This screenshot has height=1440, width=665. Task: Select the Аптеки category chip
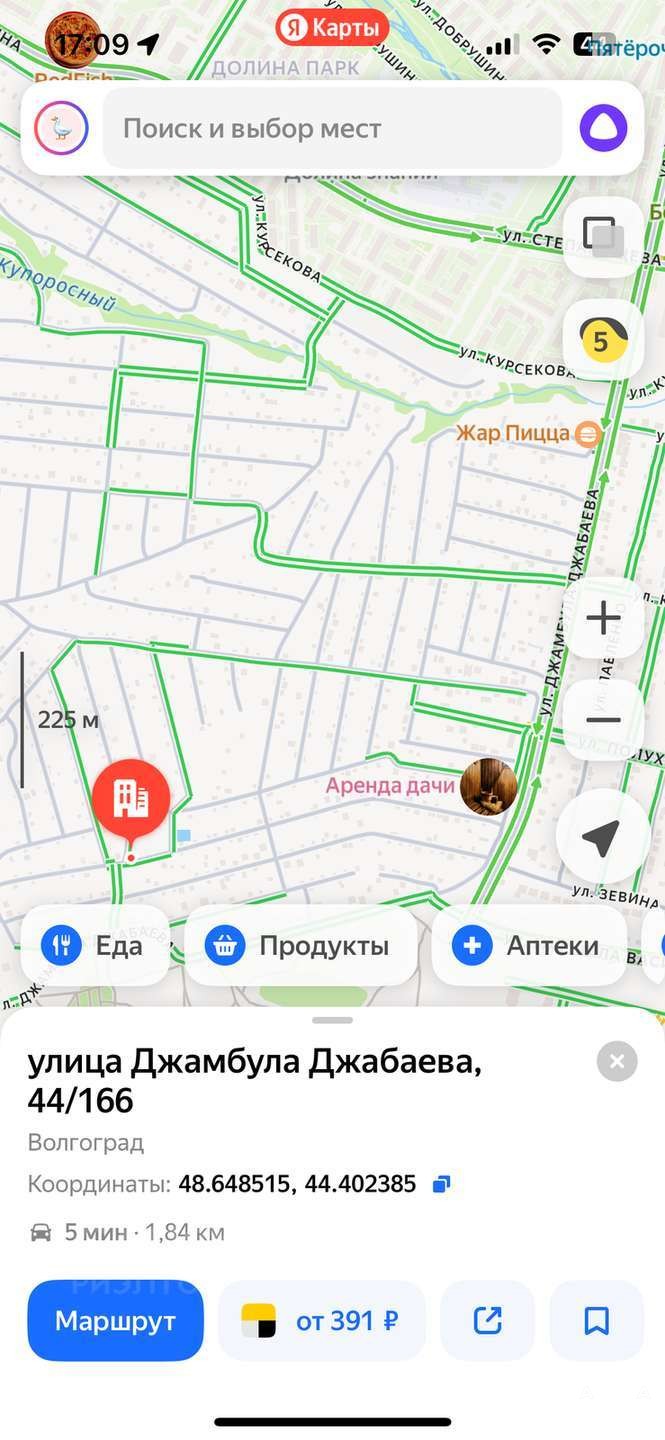pos(530,946)
